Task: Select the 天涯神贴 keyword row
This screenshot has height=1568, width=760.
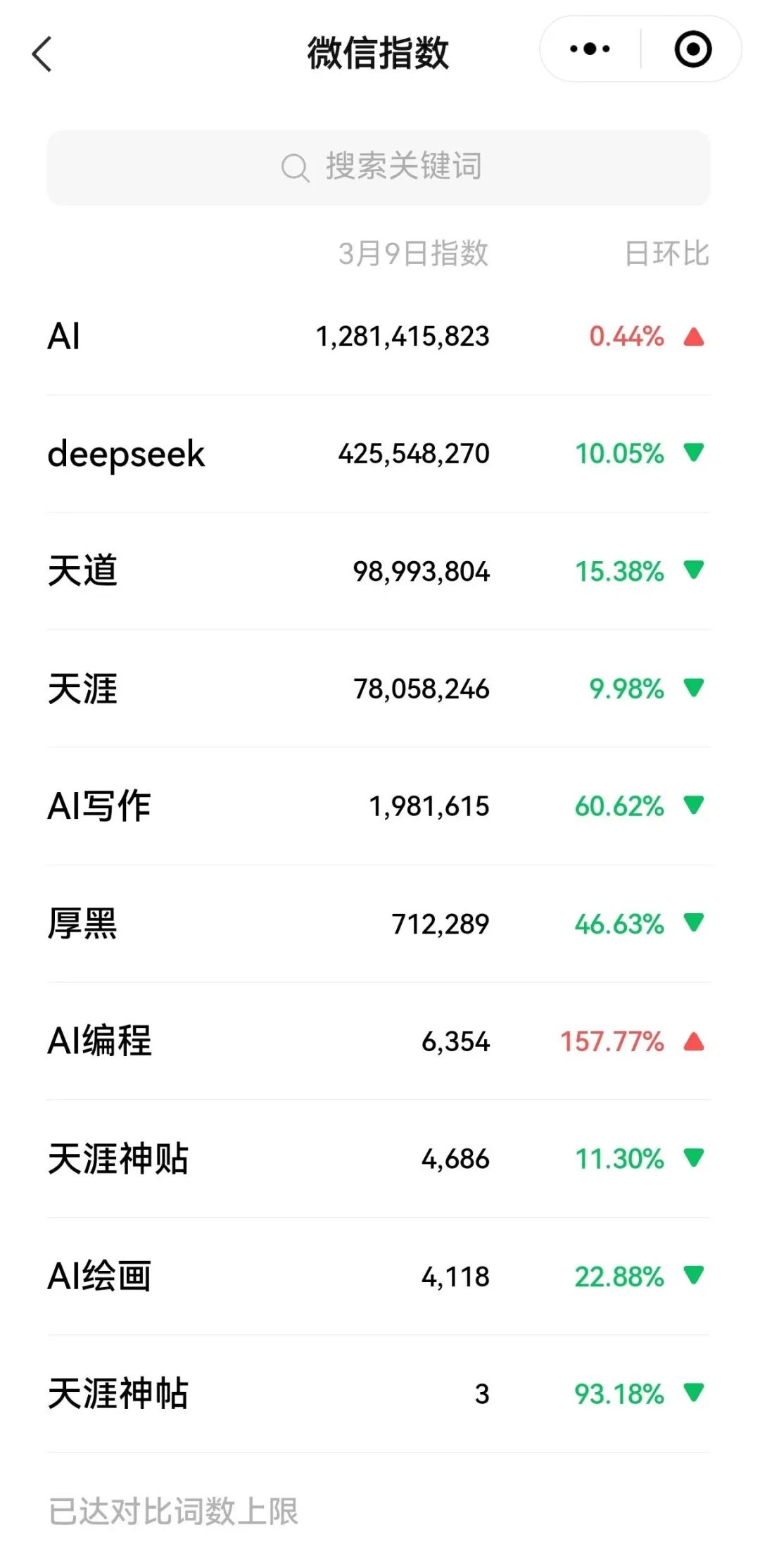Action: 379,1159
